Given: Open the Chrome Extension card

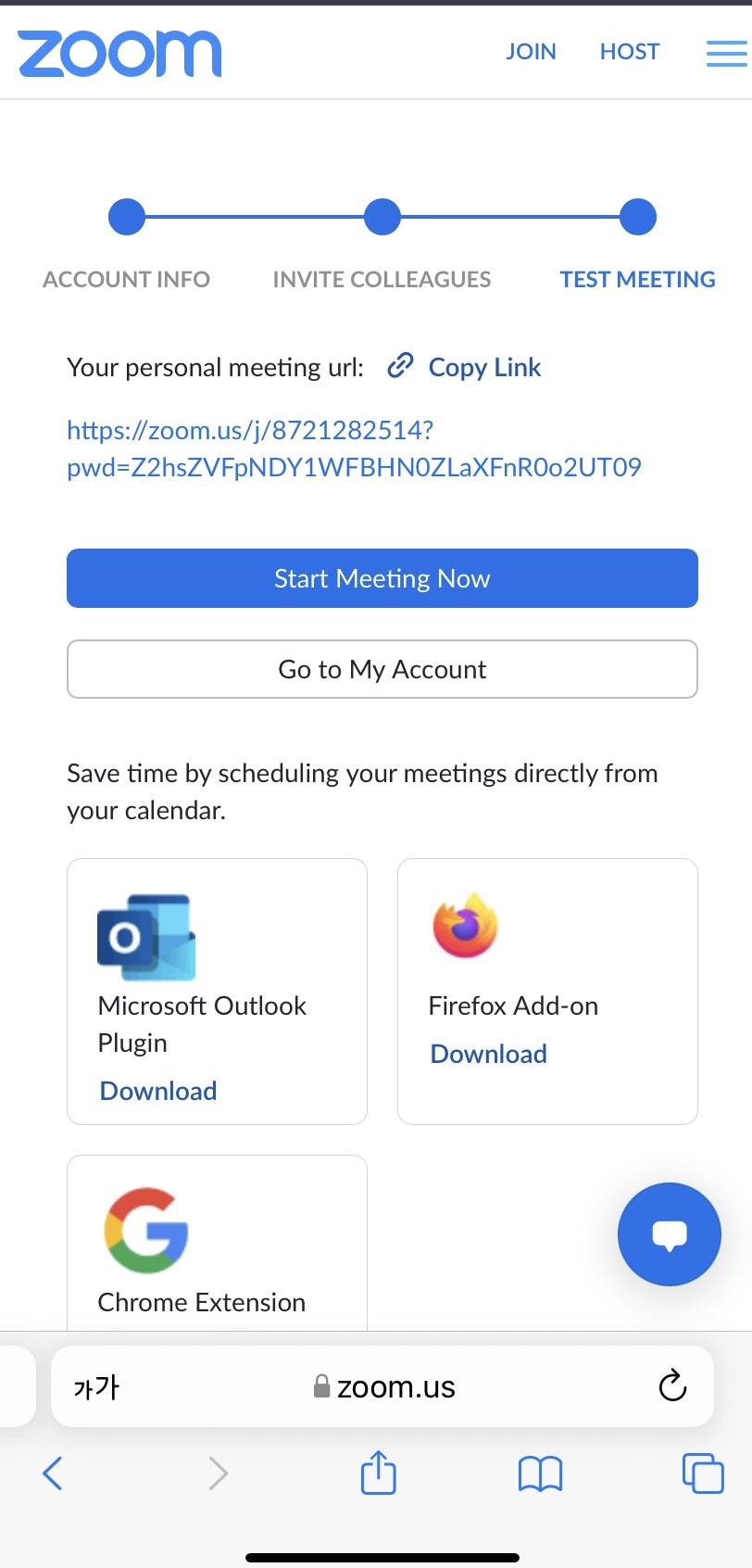Looking at the screenshot, I should tap(217, 1244).
